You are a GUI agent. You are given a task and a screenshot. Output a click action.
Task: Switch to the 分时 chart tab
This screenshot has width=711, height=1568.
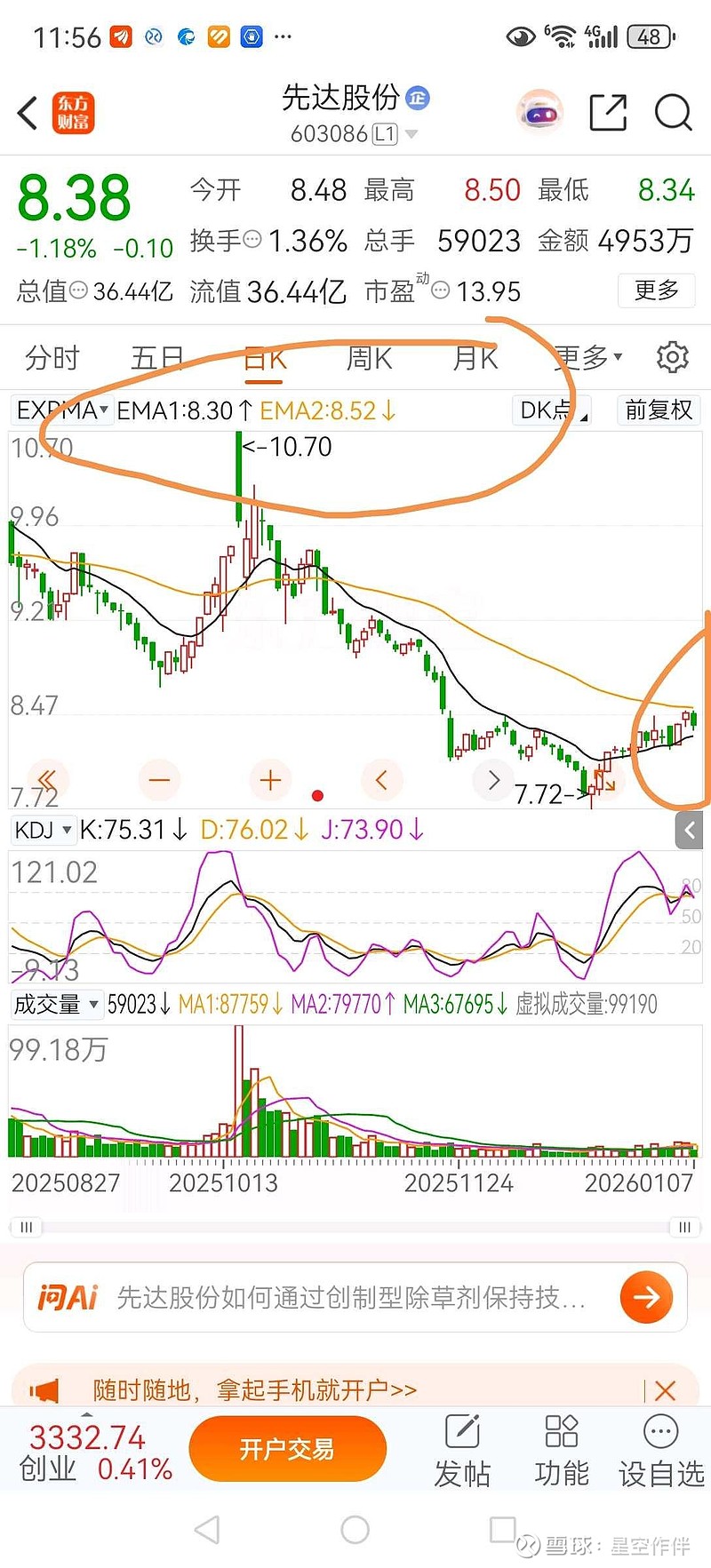[52, 358]
